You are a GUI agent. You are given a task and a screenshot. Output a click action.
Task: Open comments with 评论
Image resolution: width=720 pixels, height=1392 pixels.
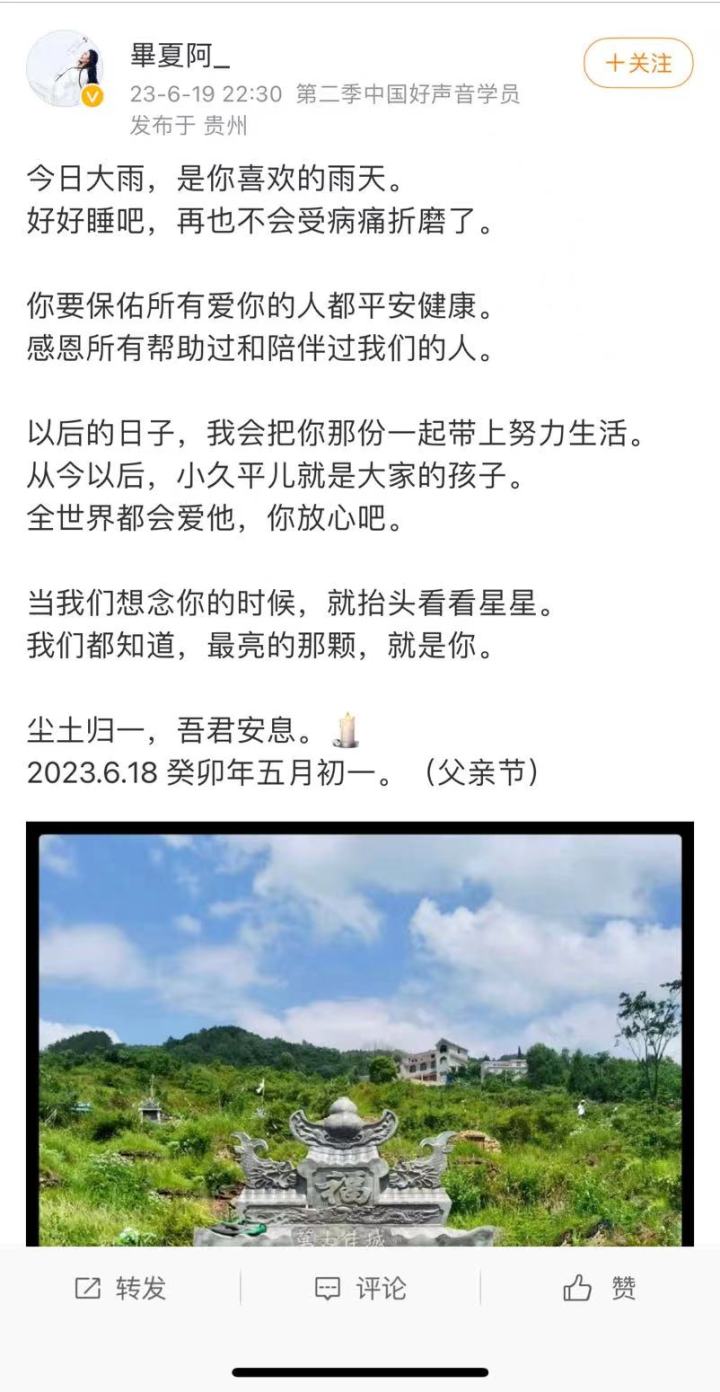click(360, 1288)
